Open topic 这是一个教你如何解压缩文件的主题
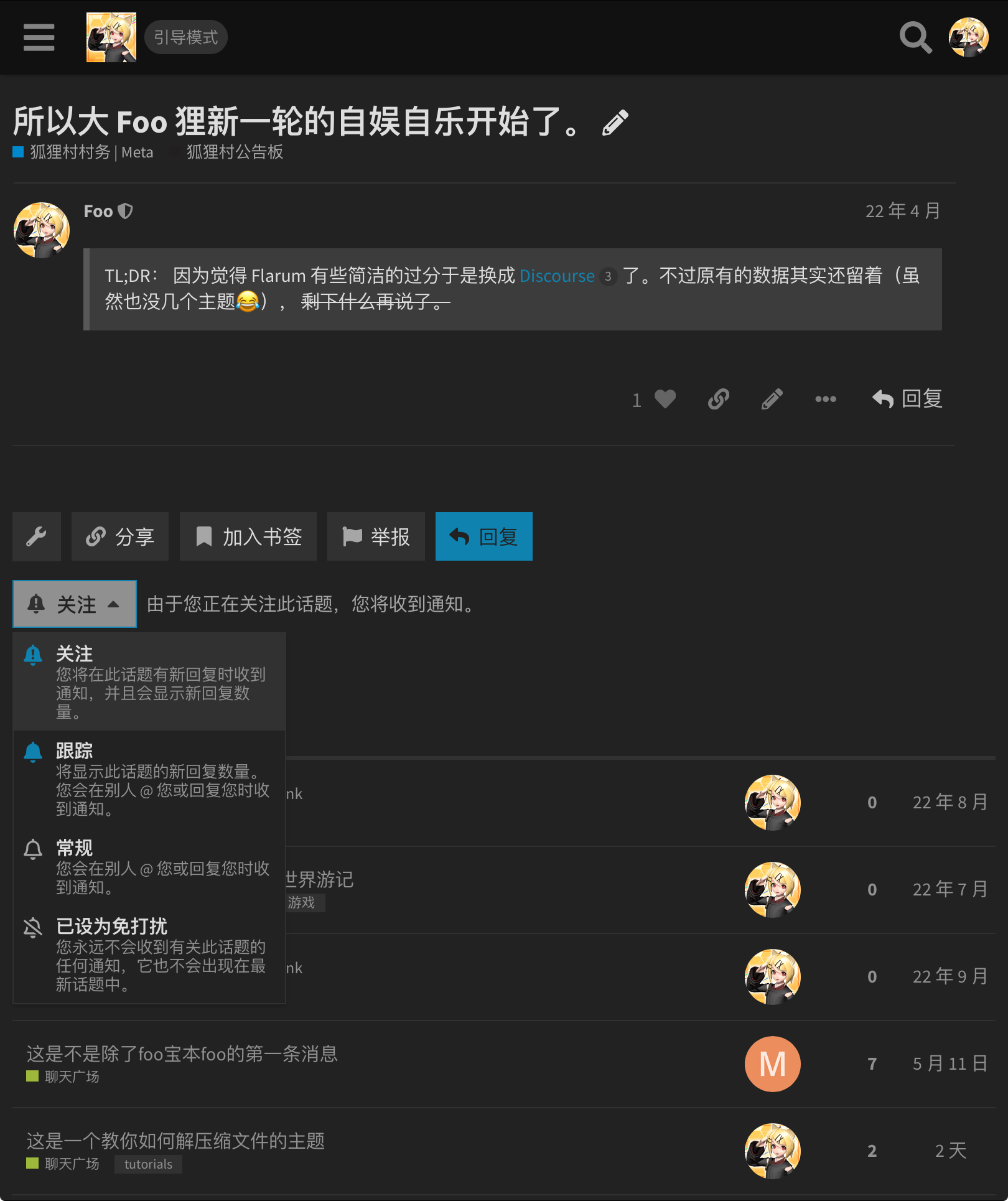 [x=175, y=1141]
